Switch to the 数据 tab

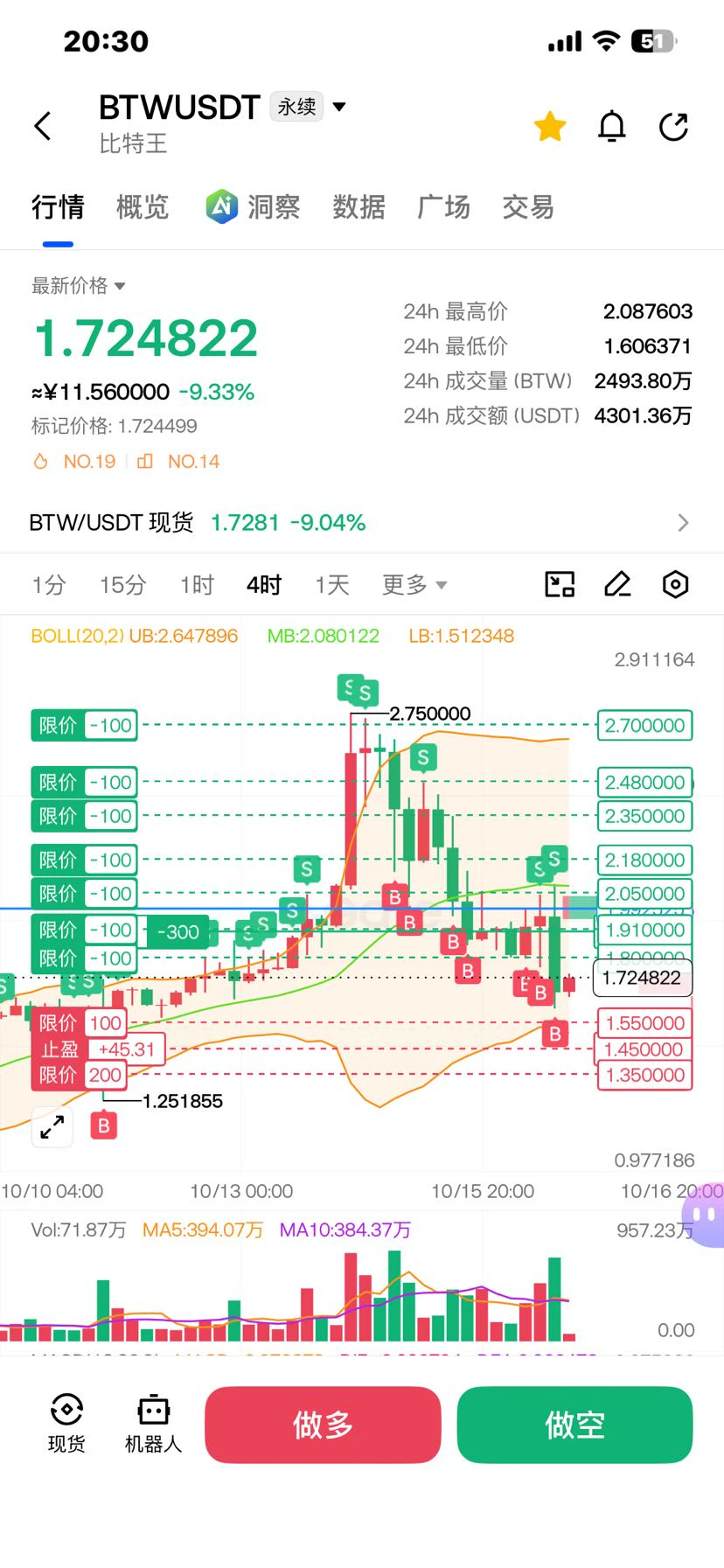359,207
